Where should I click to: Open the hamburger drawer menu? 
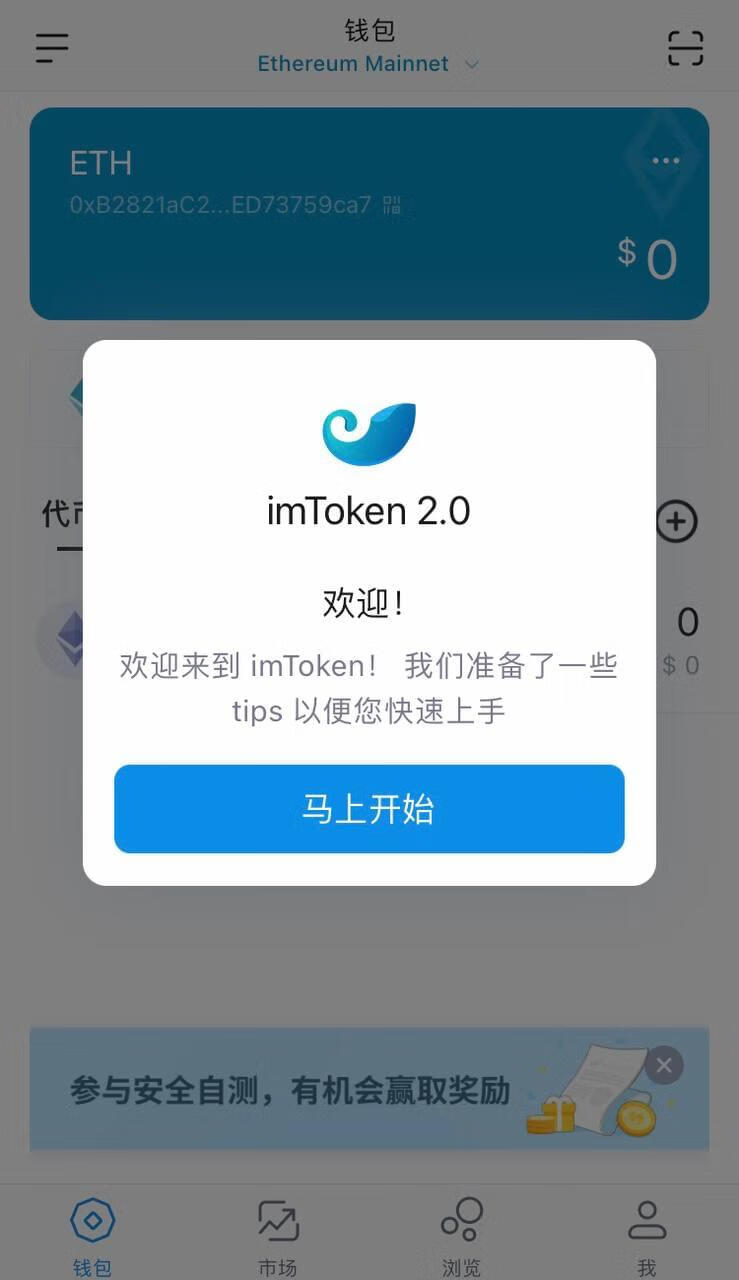point(52,47)
